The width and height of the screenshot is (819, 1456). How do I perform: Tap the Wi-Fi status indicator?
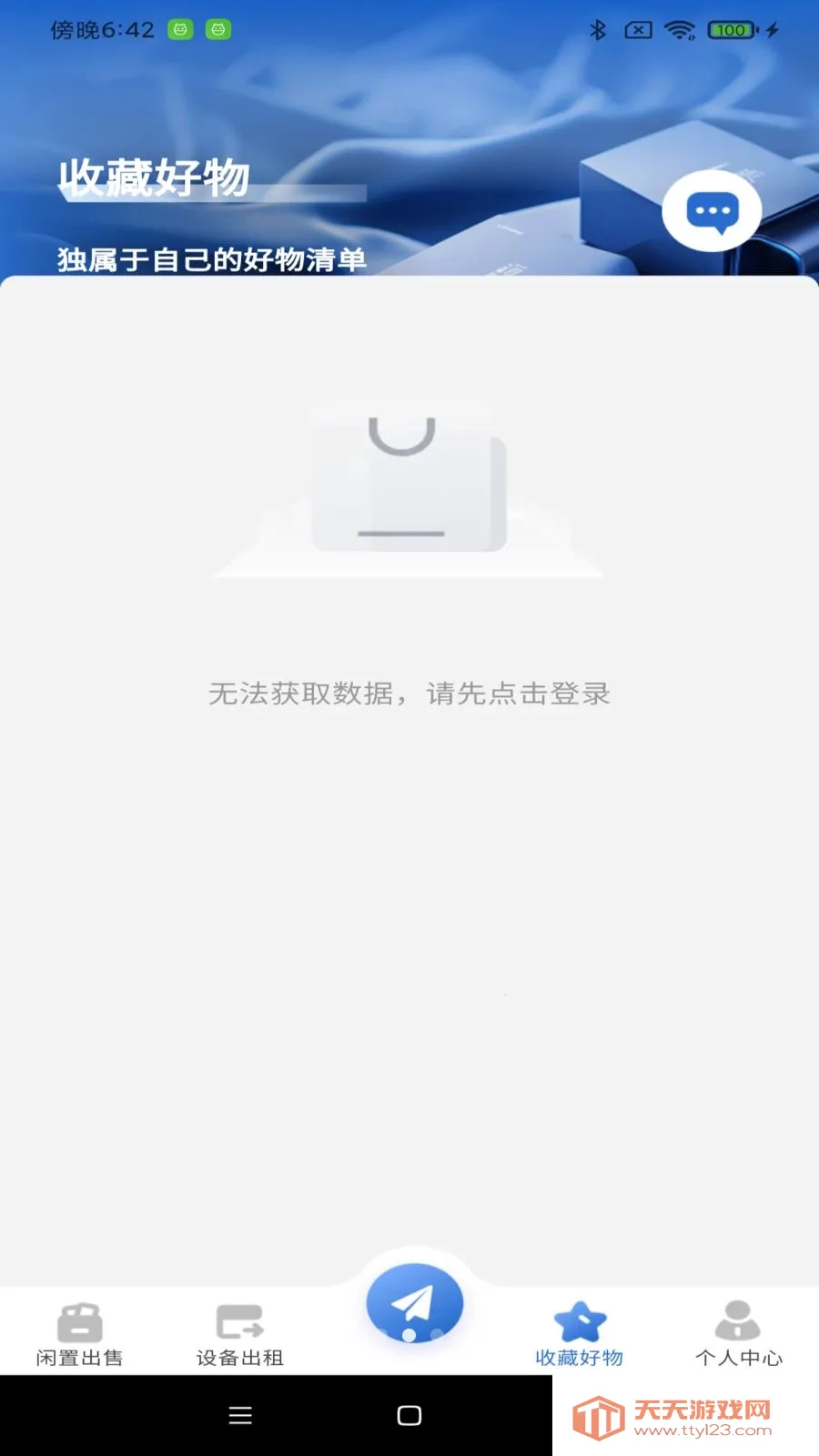677,29
